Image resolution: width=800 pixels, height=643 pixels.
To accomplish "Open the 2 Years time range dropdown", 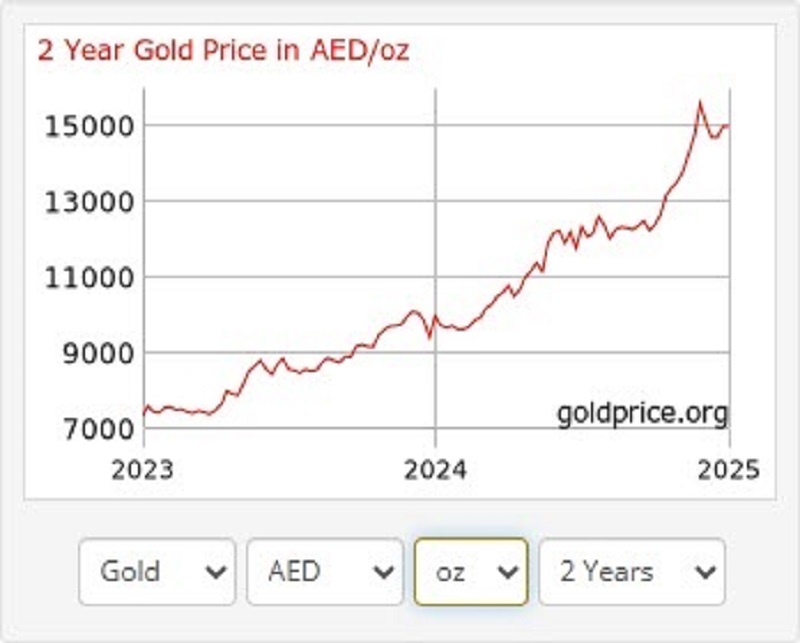I will 632,572.
